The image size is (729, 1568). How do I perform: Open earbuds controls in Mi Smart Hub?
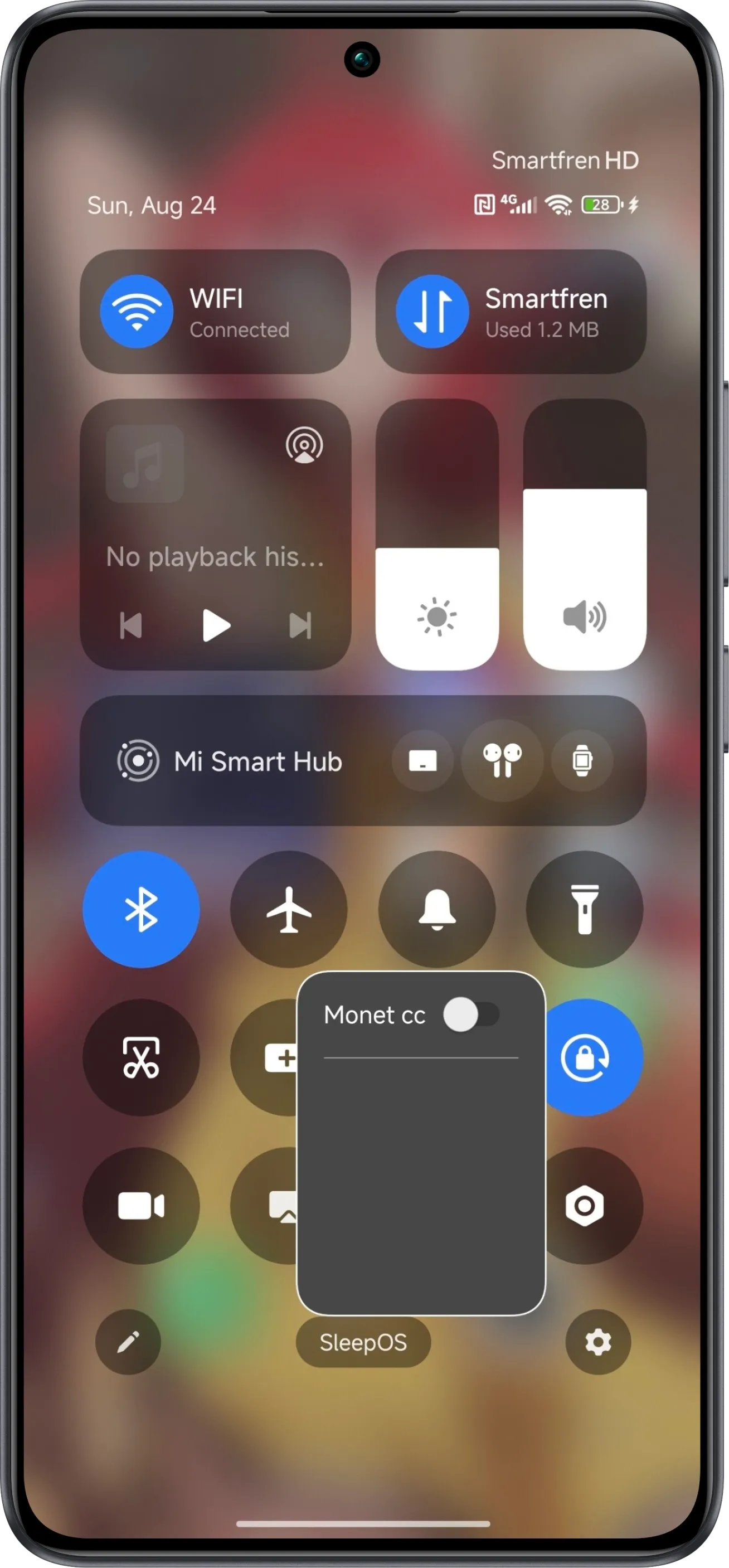[x=502, y=761]
